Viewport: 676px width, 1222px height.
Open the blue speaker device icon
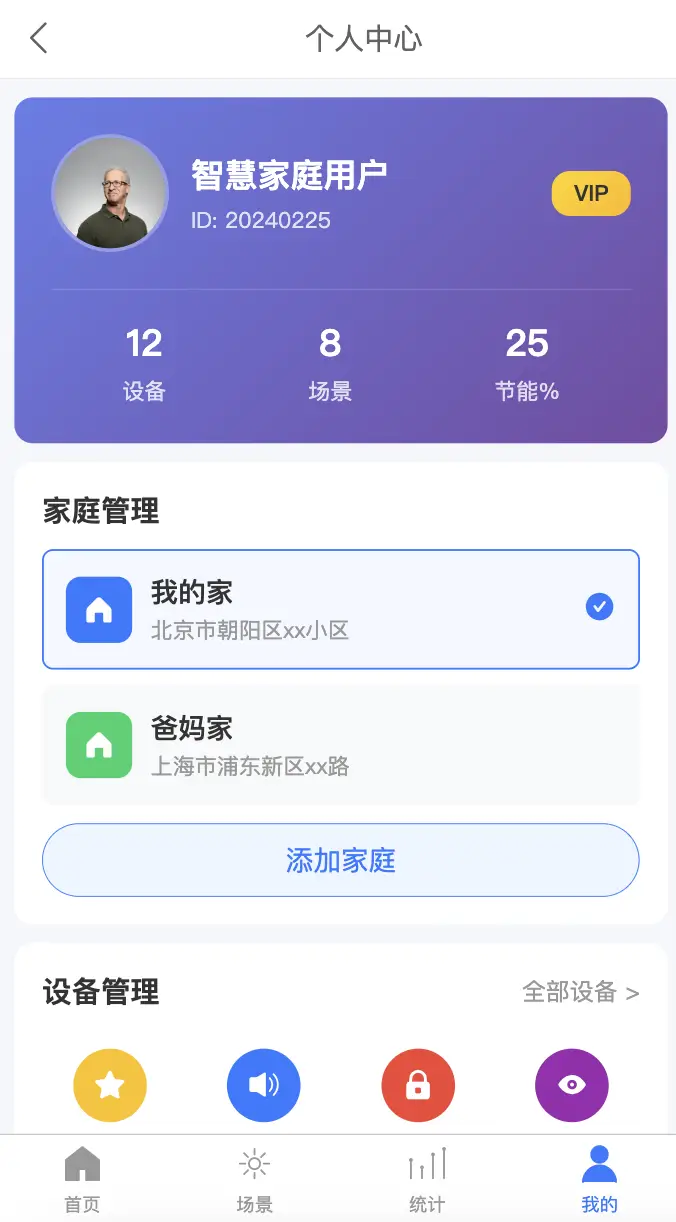pos(264,1085)
